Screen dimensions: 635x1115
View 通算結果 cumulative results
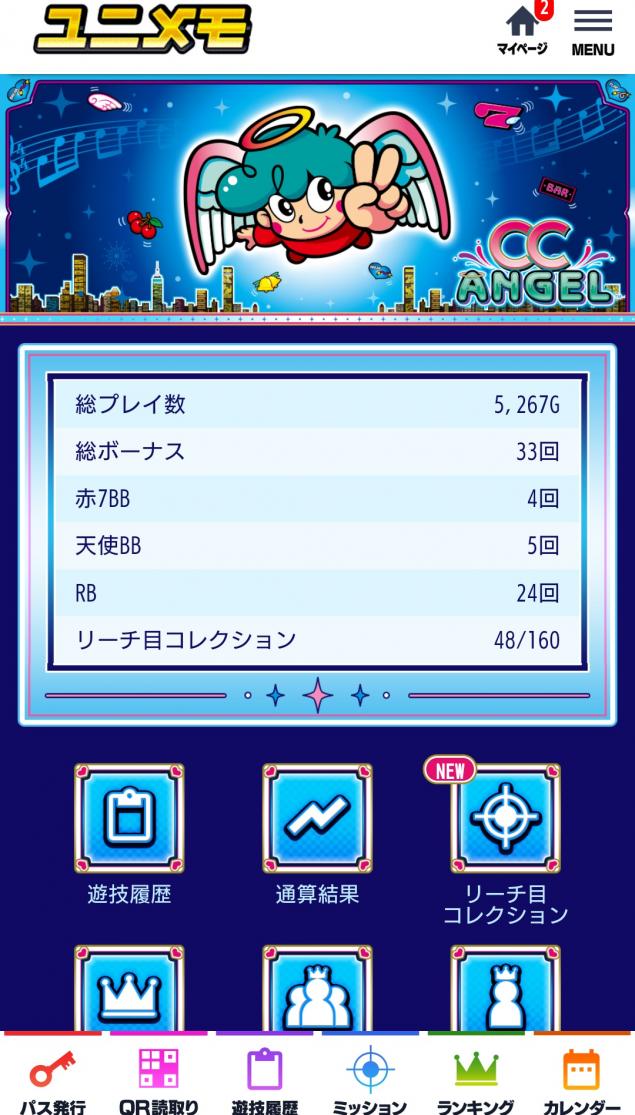pos(317,818)
